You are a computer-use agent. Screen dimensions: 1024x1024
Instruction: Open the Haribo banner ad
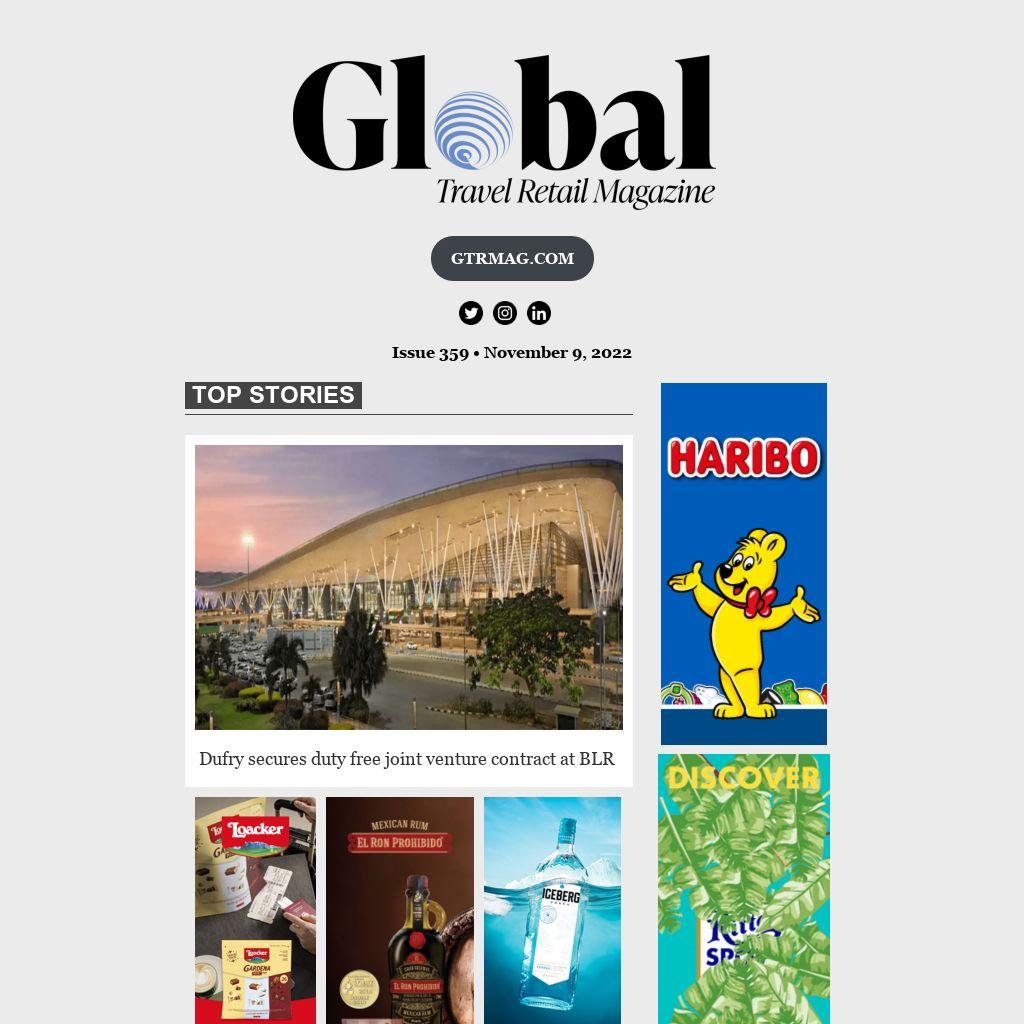[743, 563]
